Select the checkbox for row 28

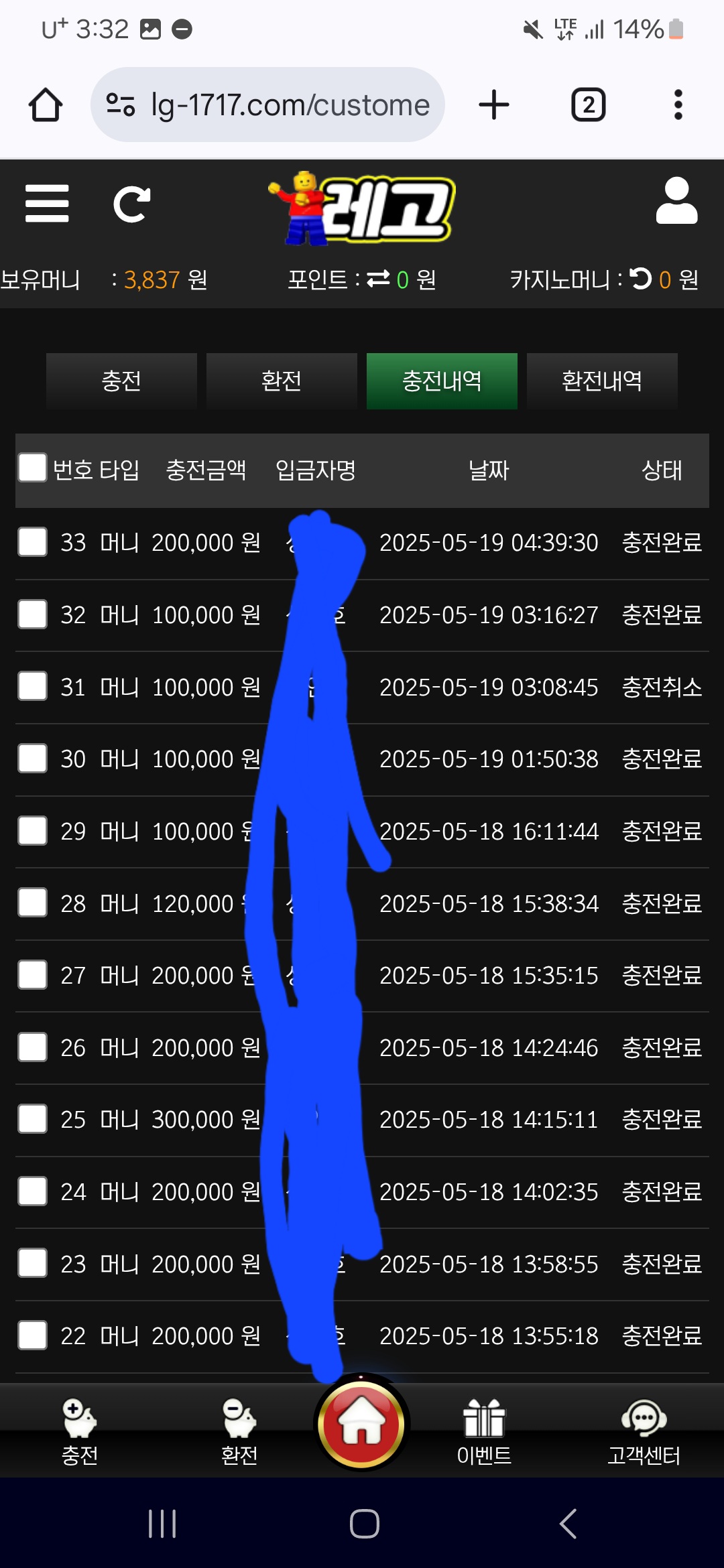pyautogui.click(x=32, y=903)
